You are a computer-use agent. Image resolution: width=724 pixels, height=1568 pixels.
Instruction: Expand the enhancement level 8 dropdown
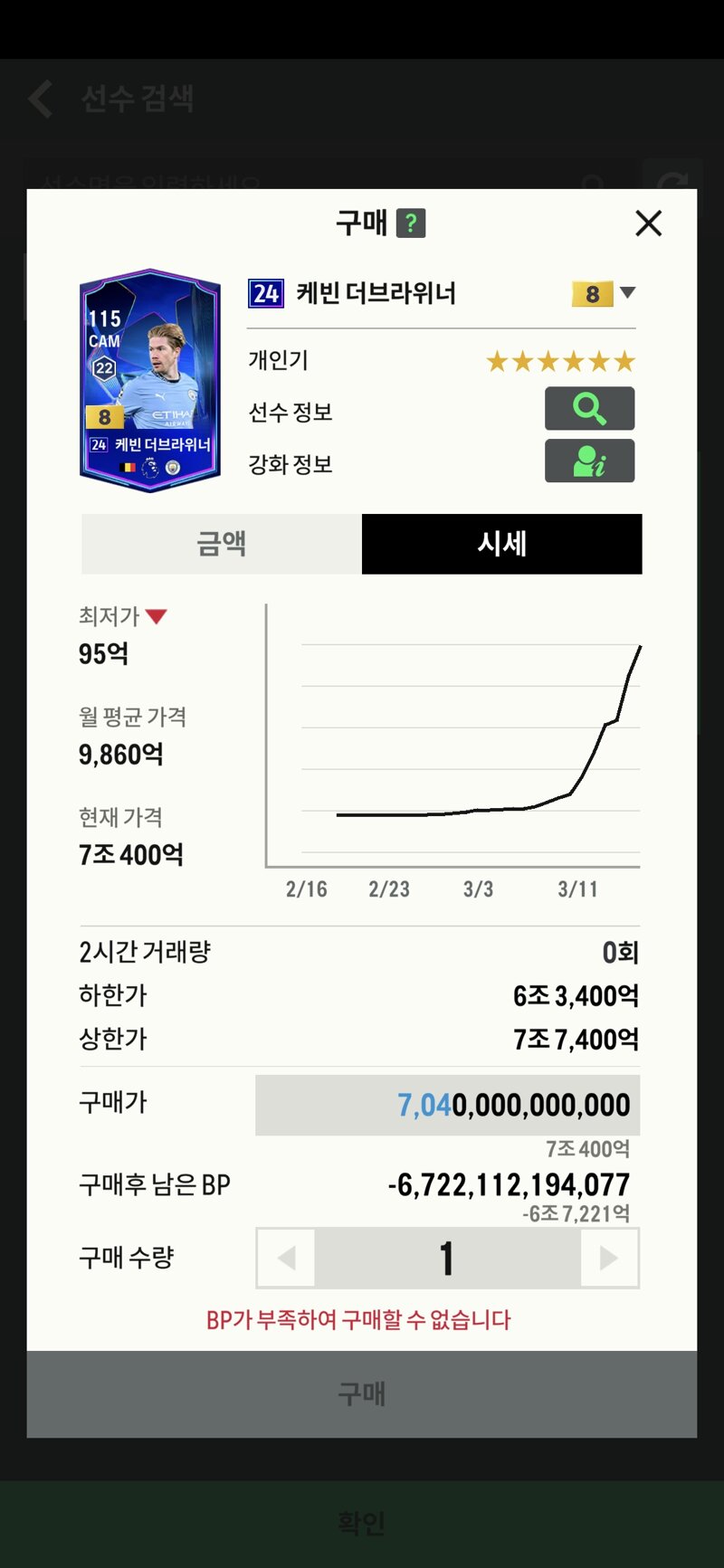click(604, 293)
